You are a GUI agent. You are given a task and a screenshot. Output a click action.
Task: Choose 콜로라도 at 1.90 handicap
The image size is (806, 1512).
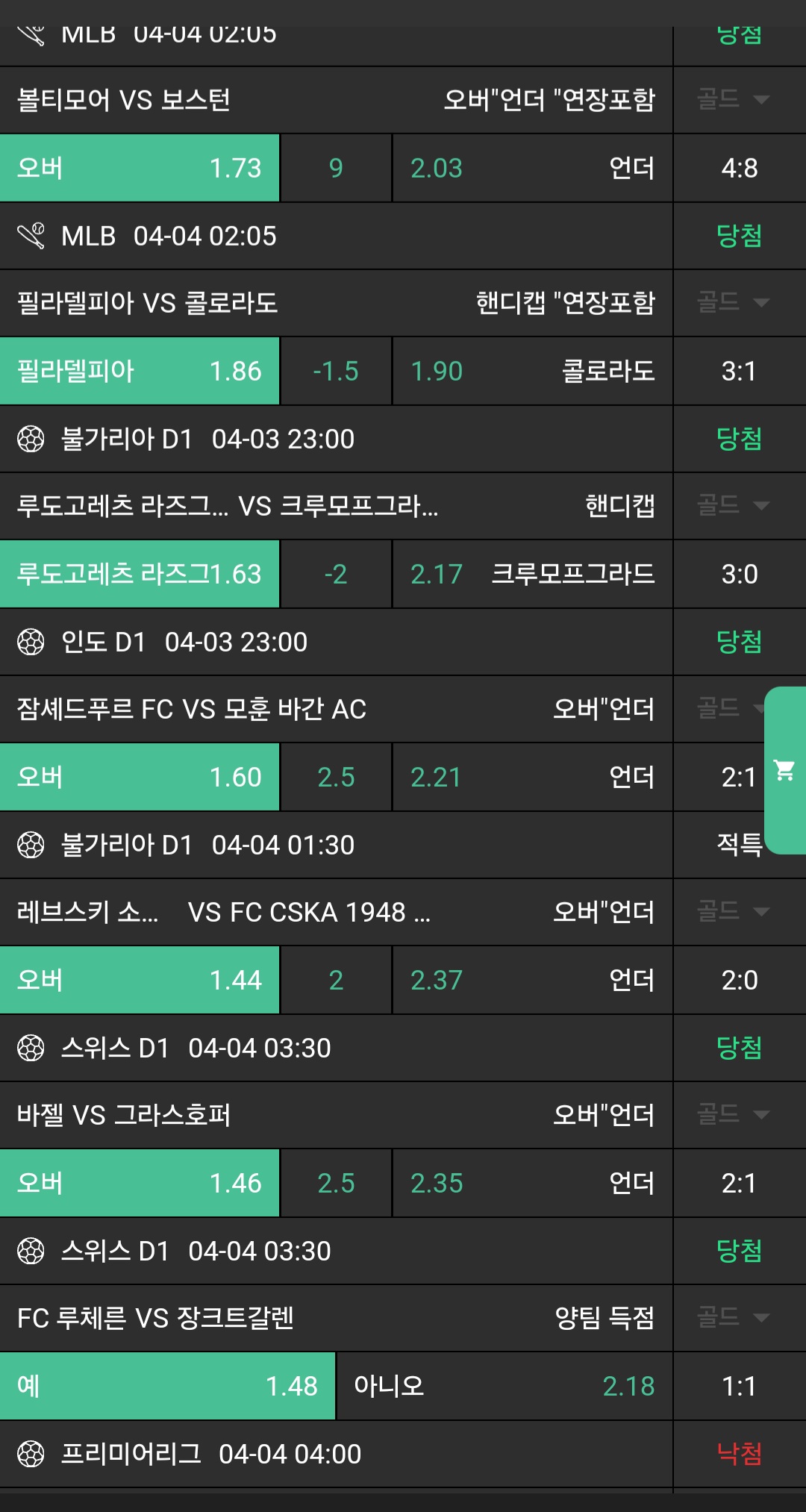(x=532, y=371)
